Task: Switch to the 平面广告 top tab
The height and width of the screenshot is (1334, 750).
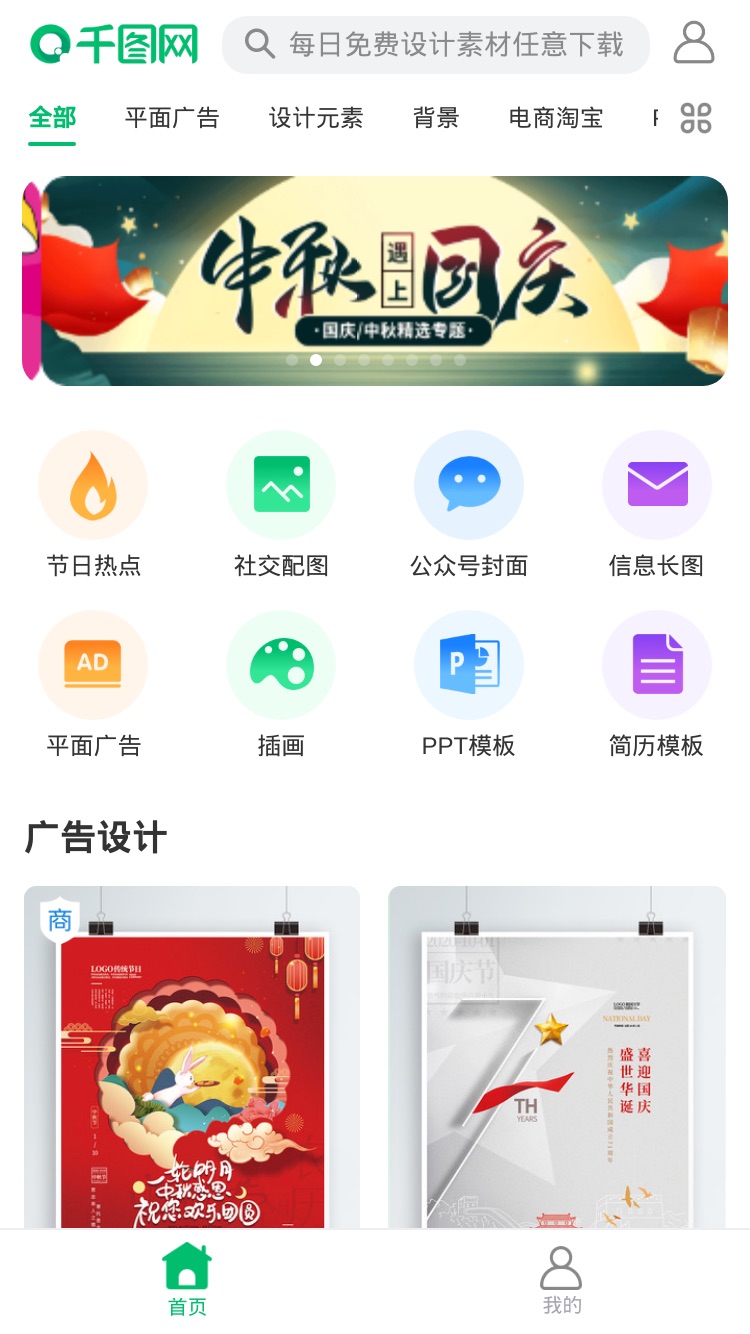Action: tap(172, 118)
